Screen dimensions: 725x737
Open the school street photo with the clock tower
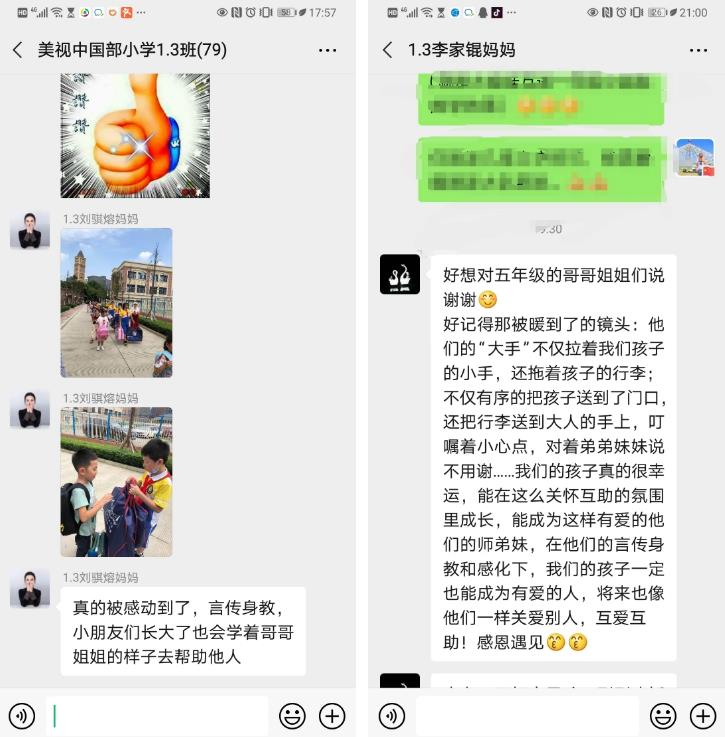(x=116, y=302)
